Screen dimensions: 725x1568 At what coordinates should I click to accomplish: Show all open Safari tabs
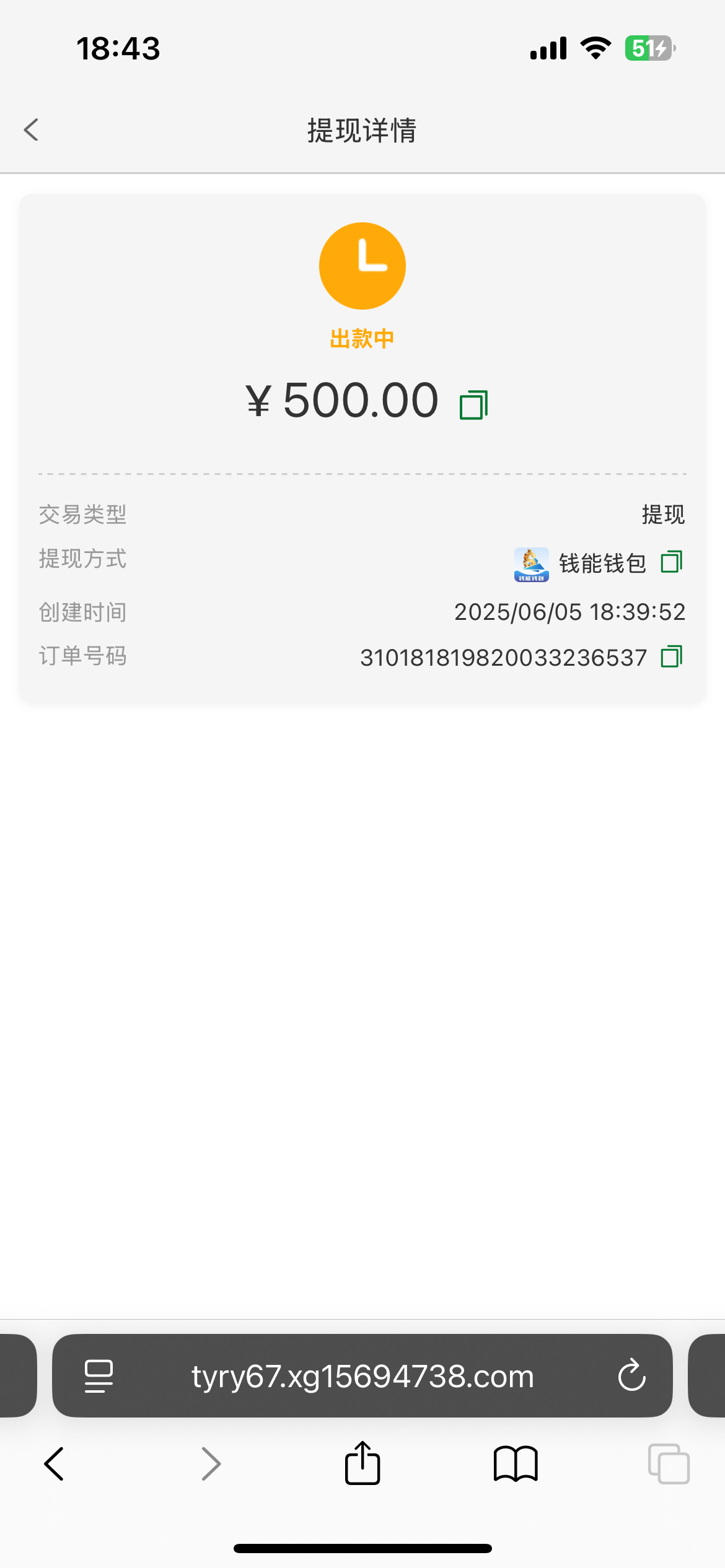(669, 1464)
